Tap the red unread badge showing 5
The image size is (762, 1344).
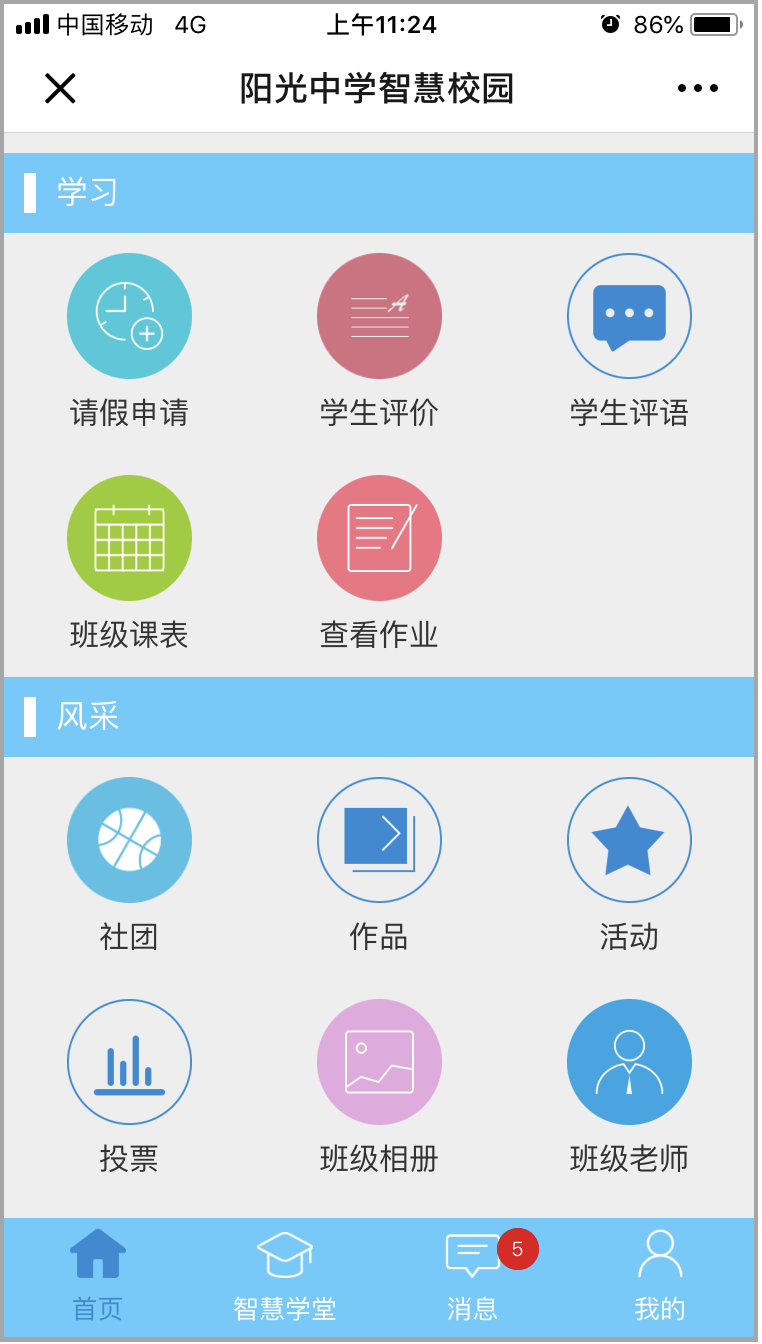click(519, 1248)
